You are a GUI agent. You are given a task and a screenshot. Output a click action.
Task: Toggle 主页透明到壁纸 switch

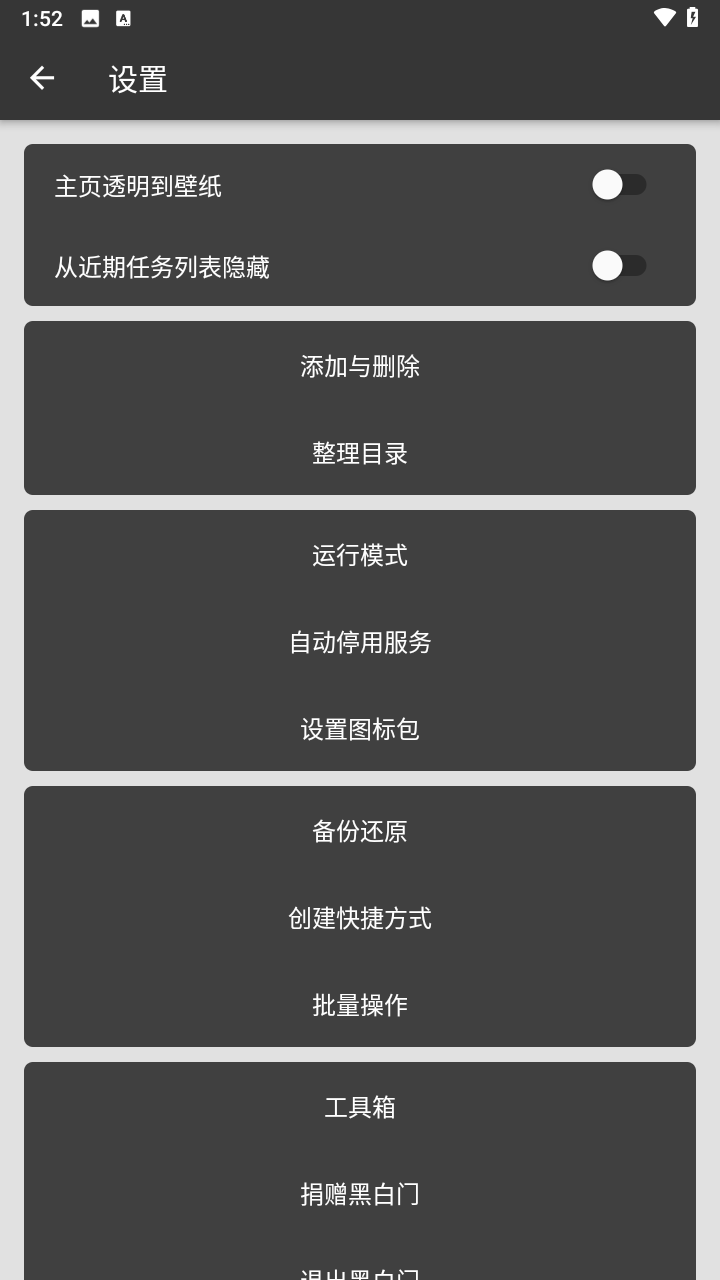coord(619,185)
